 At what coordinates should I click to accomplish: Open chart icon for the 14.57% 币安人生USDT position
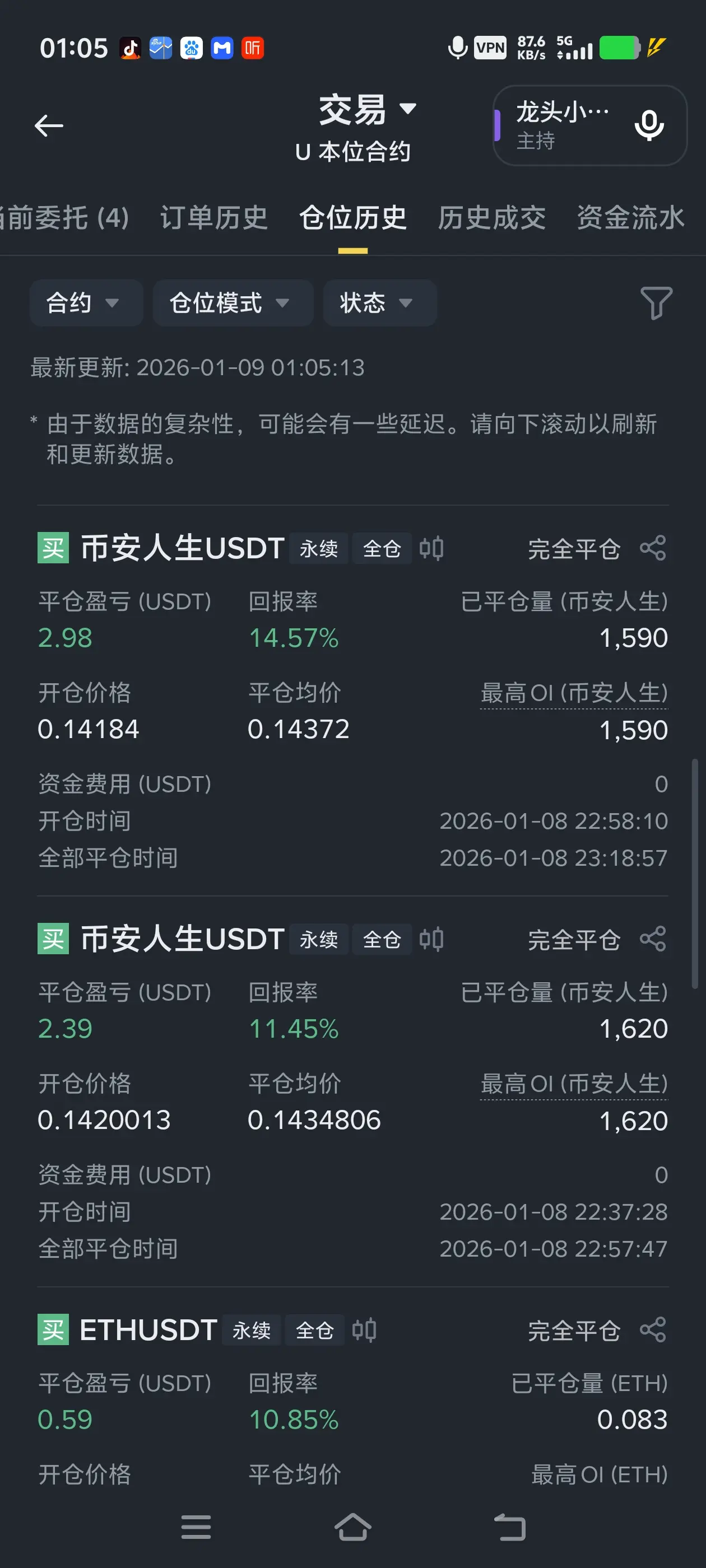pyautogui.click(x=431, y=548)
